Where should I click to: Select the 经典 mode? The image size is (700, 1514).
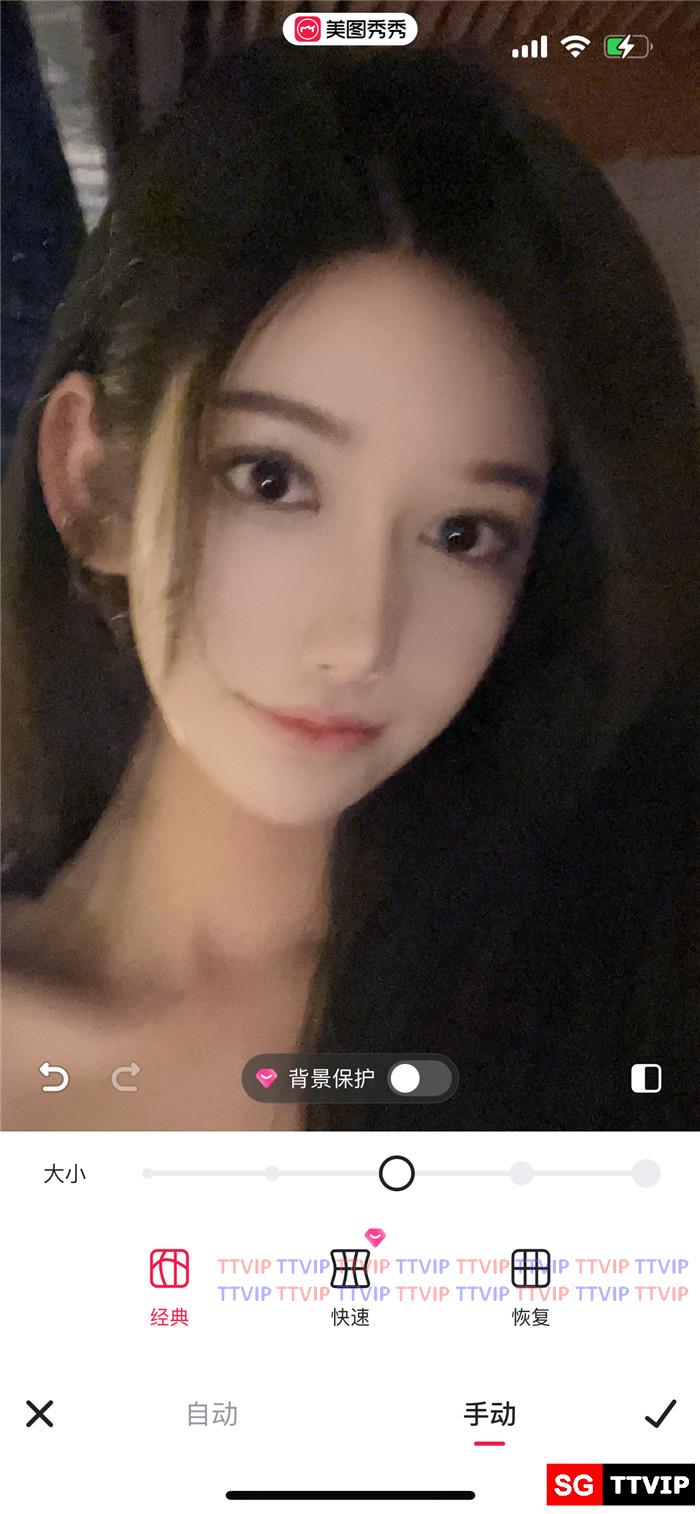click(169, 1287)
